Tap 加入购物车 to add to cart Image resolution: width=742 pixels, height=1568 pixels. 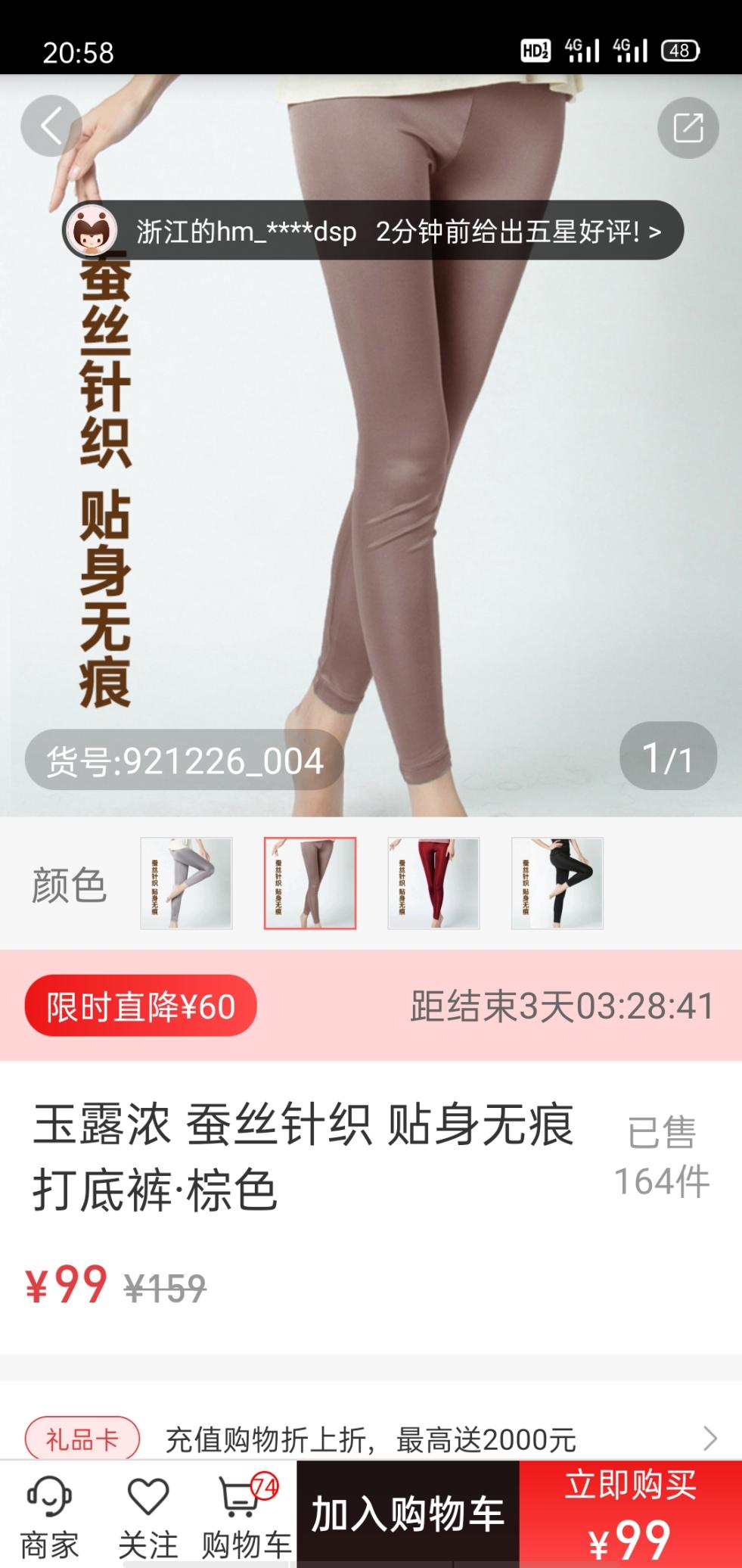(x=408, y=1515)
